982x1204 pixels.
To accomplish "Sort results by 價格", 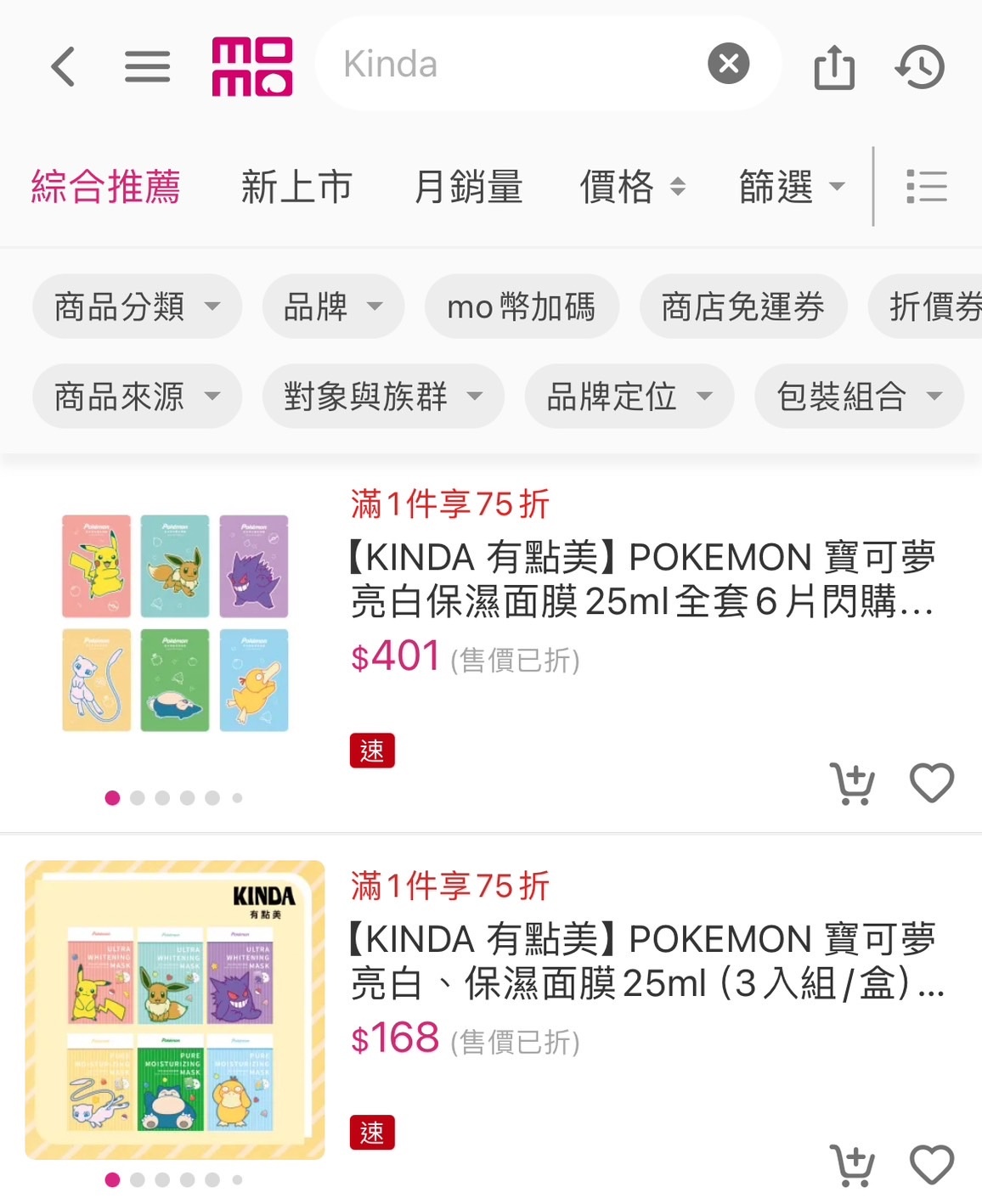I will tap(632, 187).
